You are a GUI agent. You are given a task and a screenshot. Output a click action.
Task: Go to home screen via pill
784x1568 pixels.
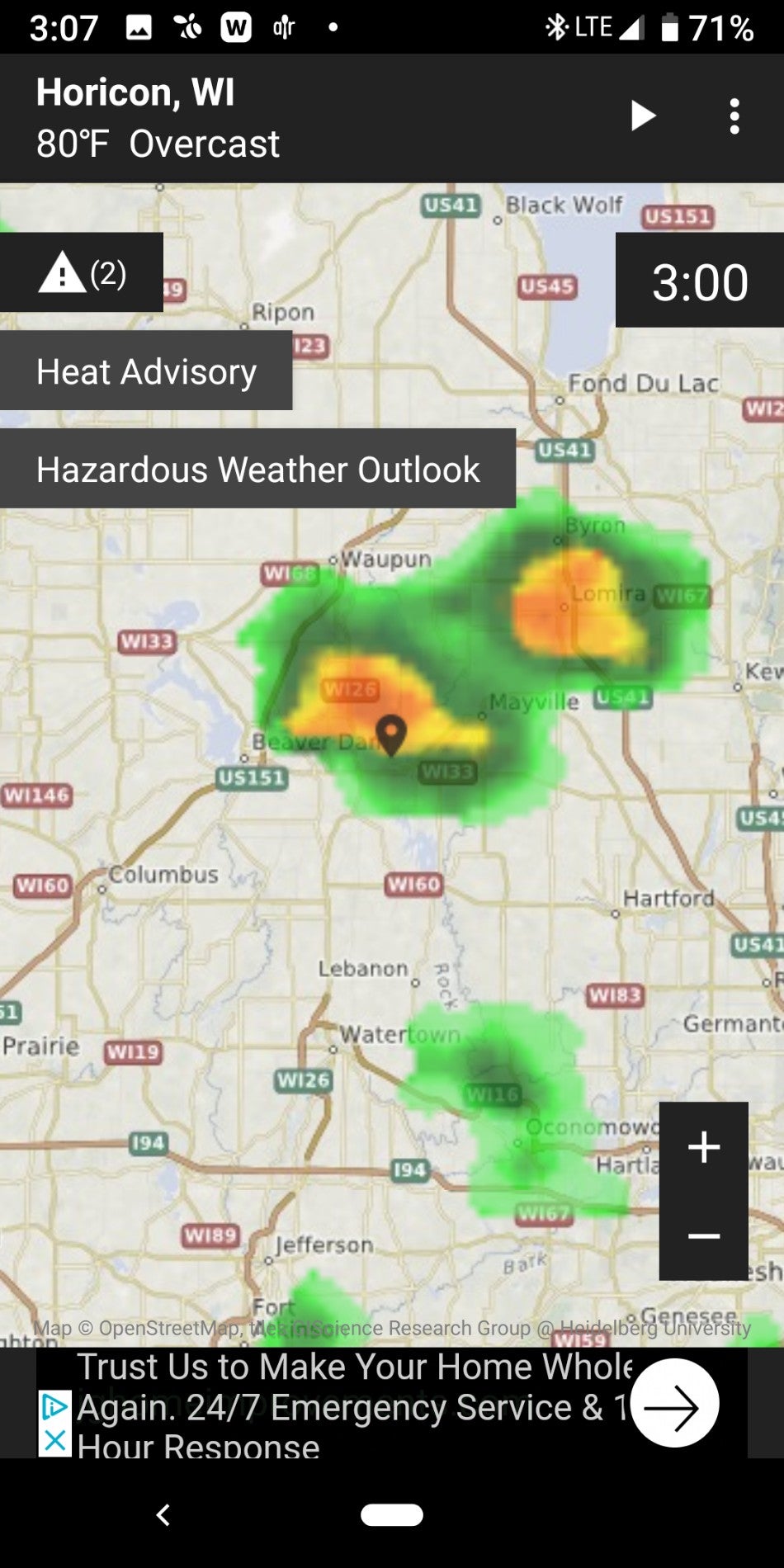(x=392, y=1515)
